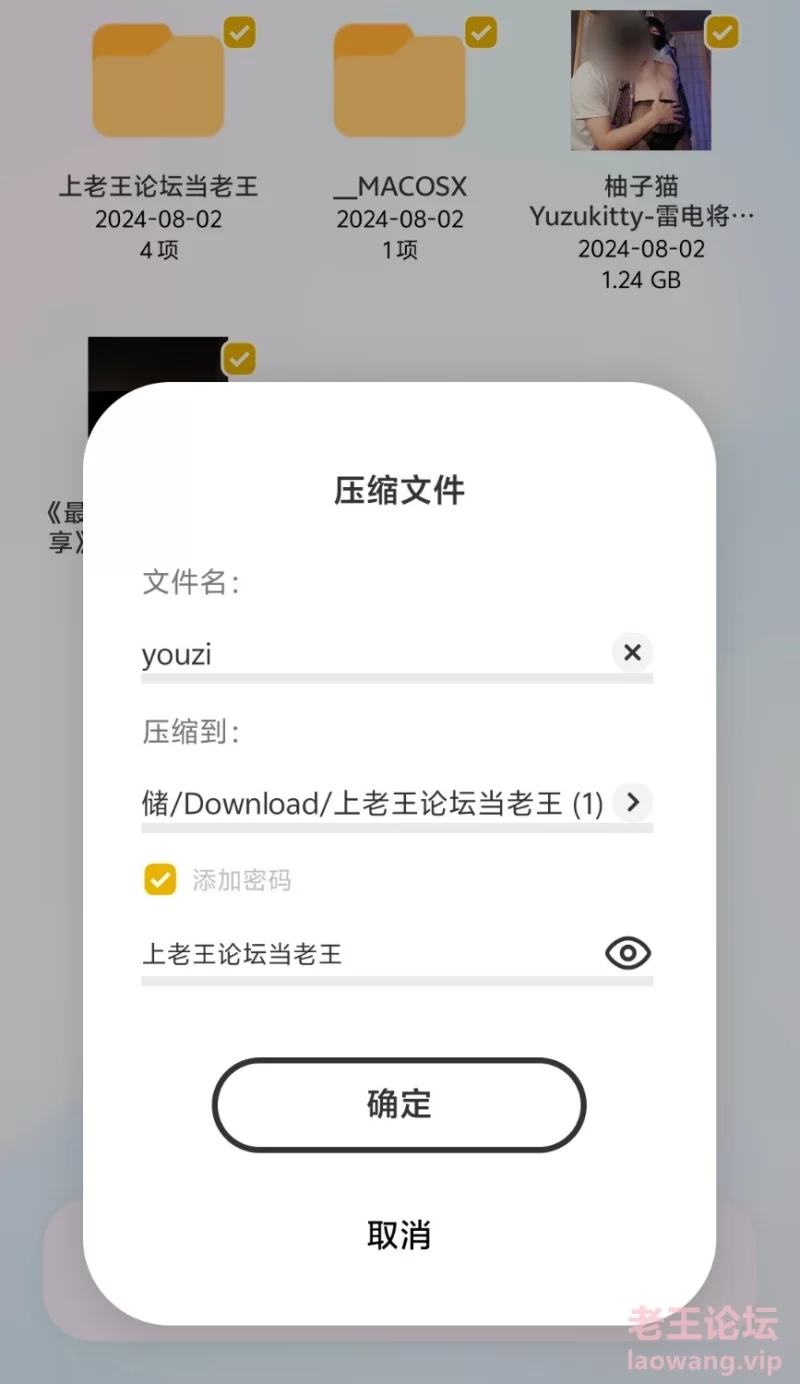Clear the youzi file name
This screenshot has width=800, height=1384.
pos(632,653)
